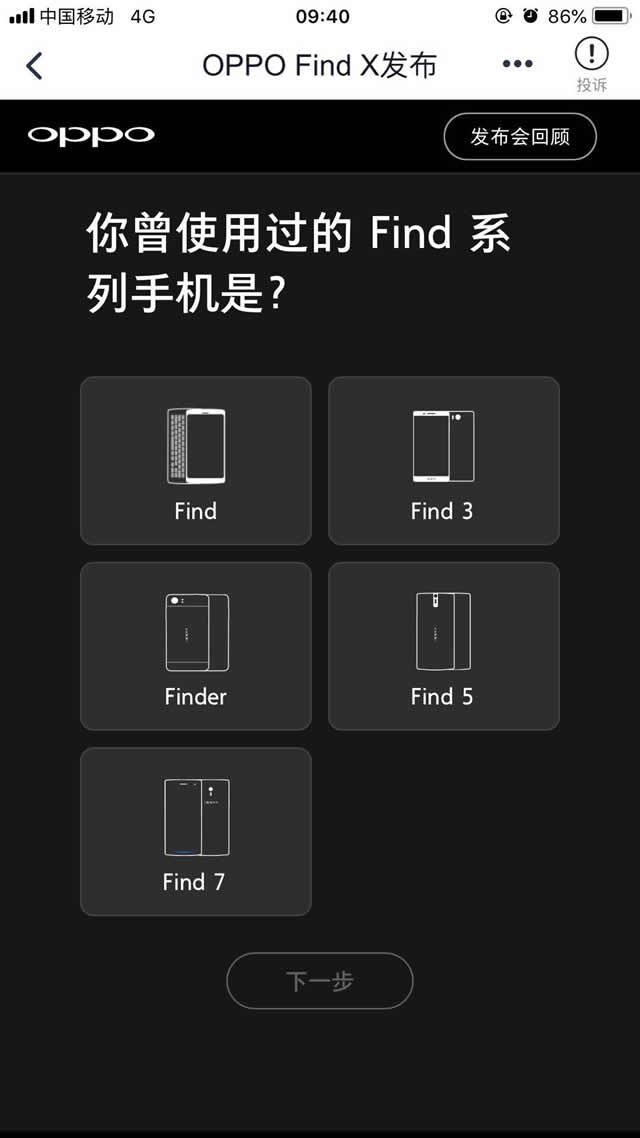Viewport: 640px width, 1138px height.
Task: Pick the Finder phone card
Action: [196, 646]
